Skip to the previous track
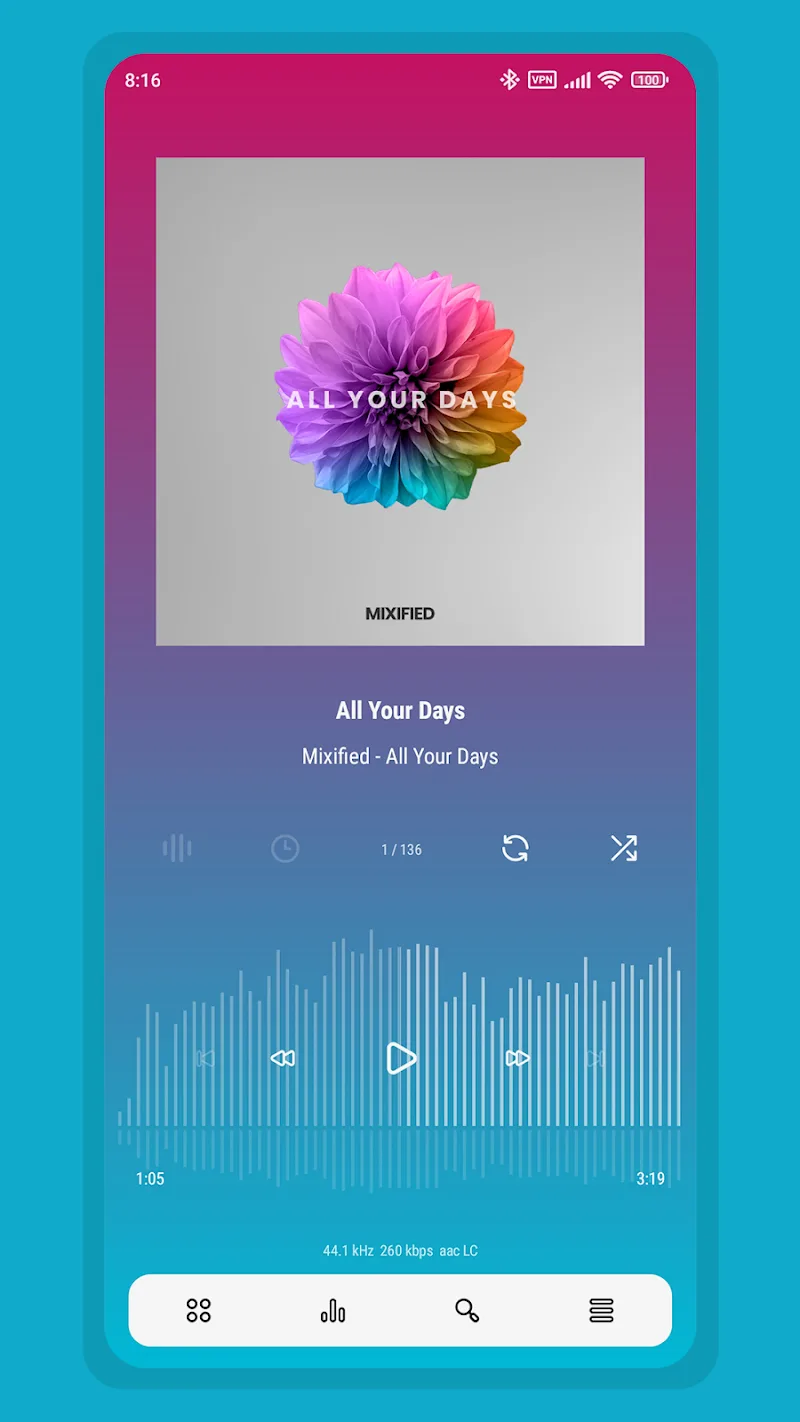800x1422 pixels. tap(205, 1058)
